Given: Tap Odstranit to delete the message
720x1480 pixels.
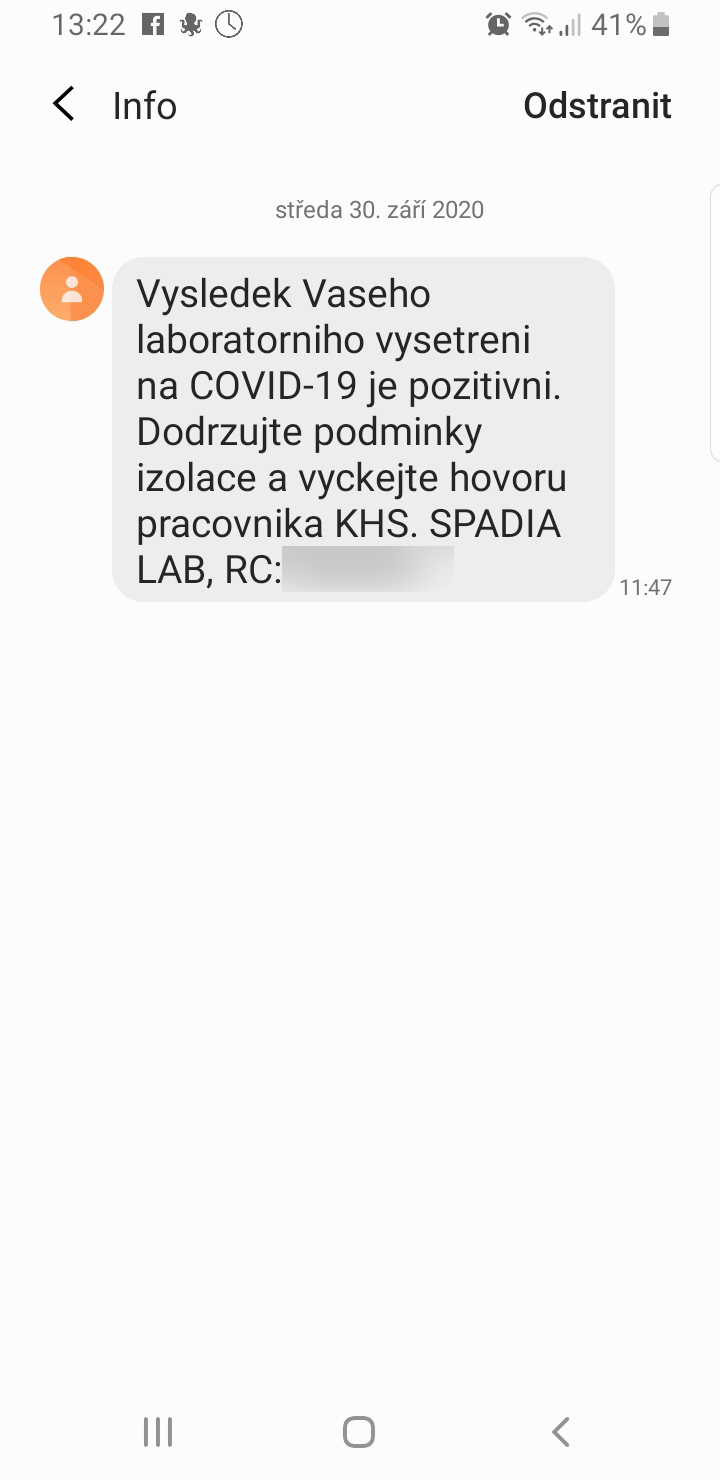Looking at the screenshot, I should (x=597, y=106).
